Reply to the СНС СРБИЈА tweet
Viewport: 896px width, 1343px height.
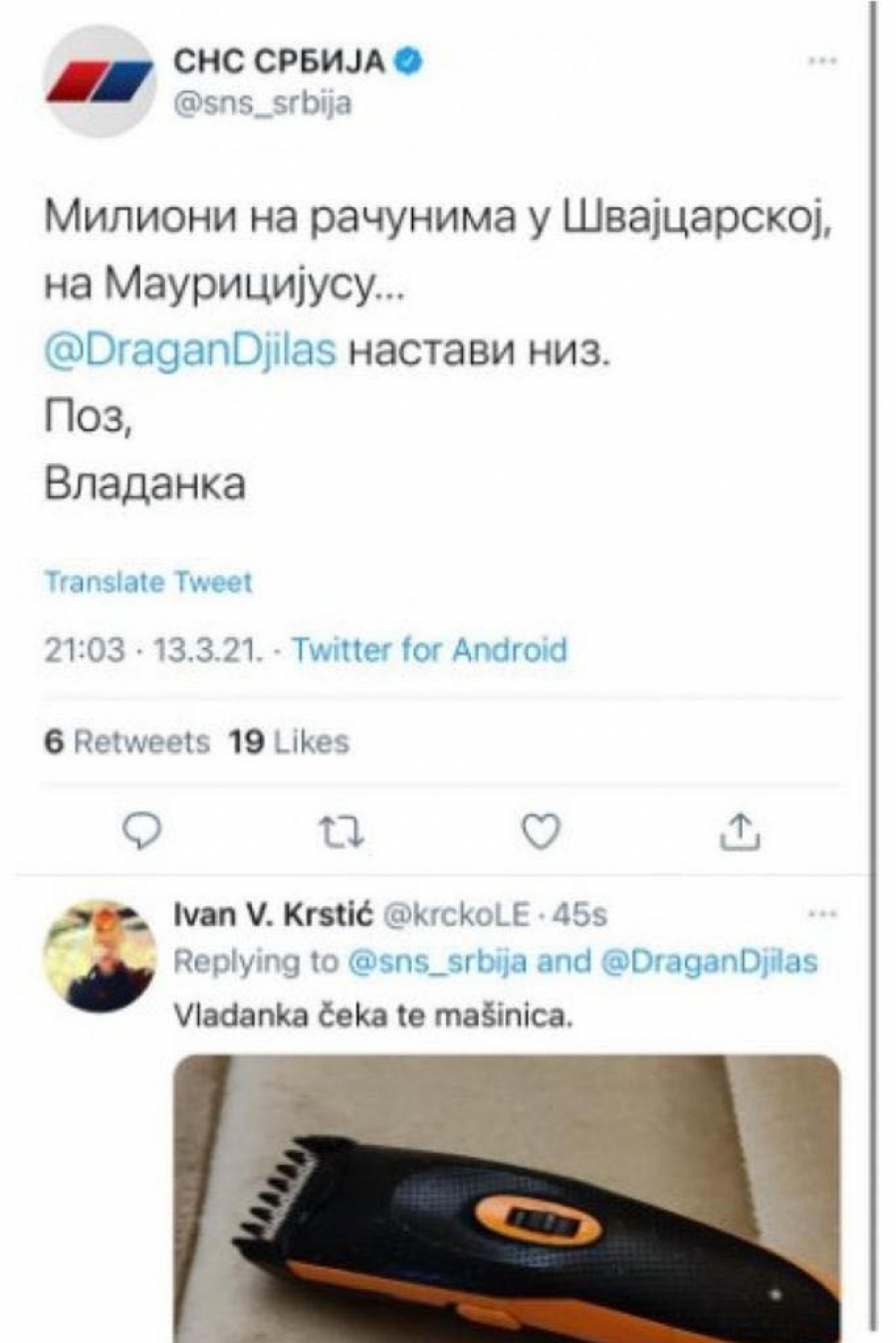tap(147, 832)
